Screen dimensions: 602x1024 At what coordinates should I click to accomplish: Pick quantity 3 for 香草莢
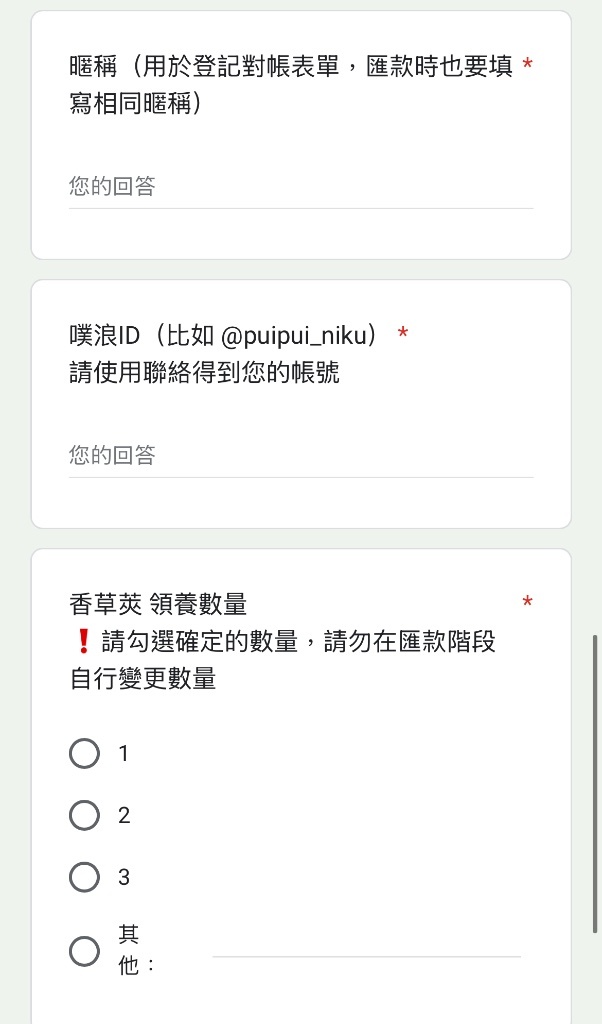(84, 877)
